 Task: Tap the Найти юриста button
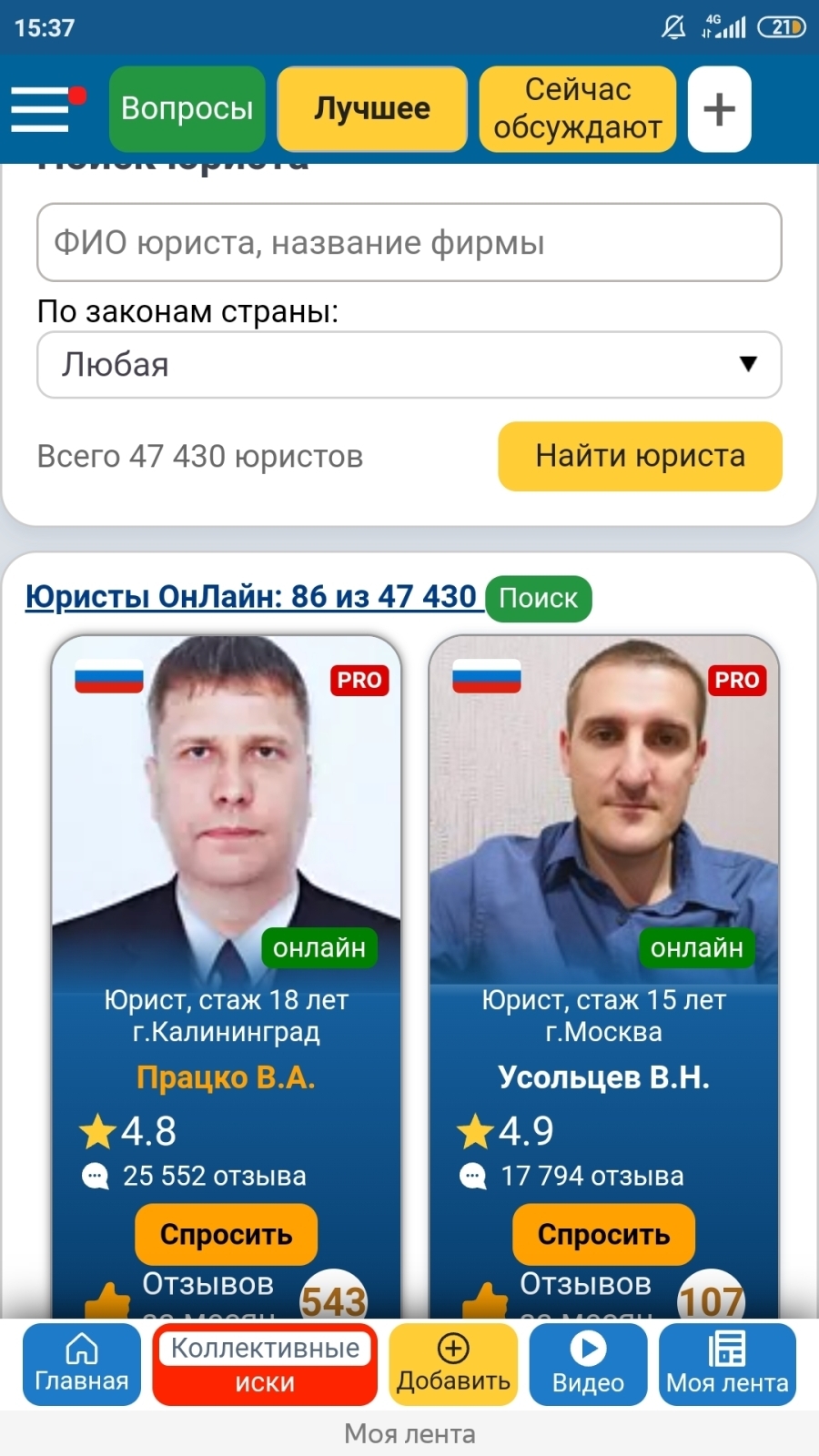(x=640, y=456)
